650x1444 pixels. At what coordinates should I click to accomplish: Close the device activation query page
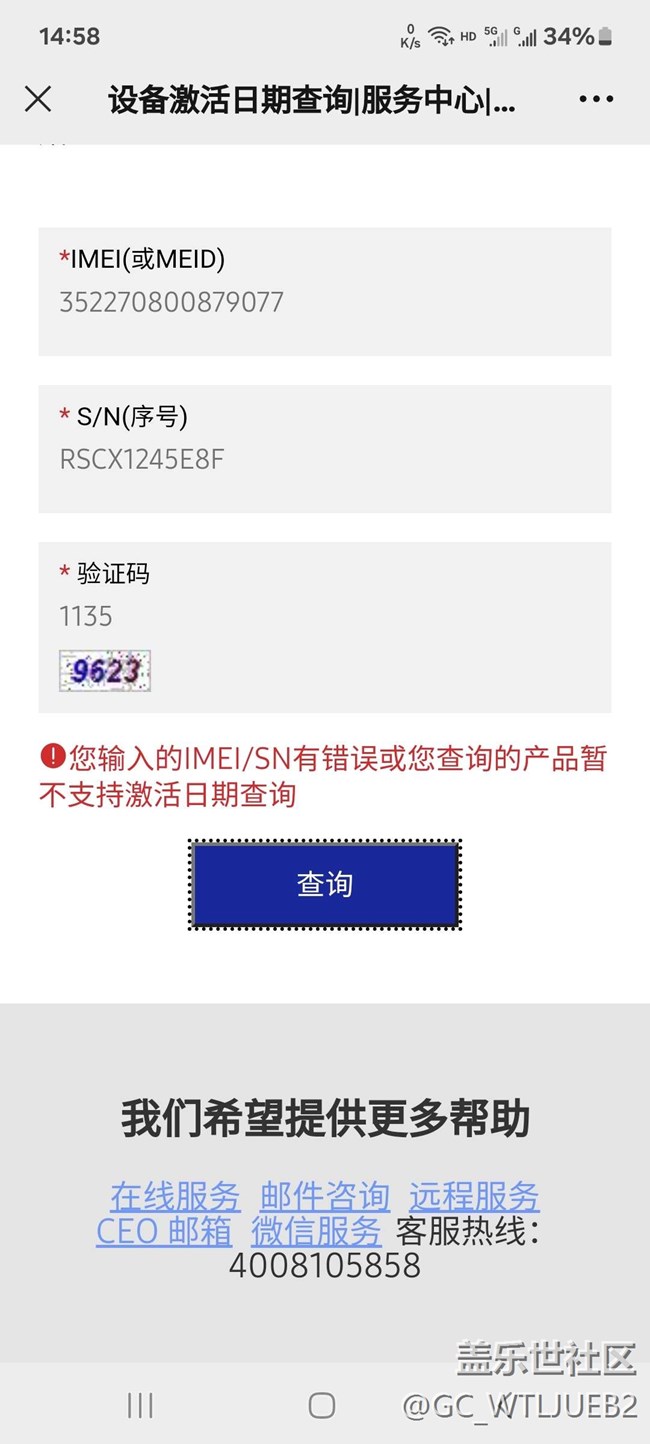[x=38, y=99]
